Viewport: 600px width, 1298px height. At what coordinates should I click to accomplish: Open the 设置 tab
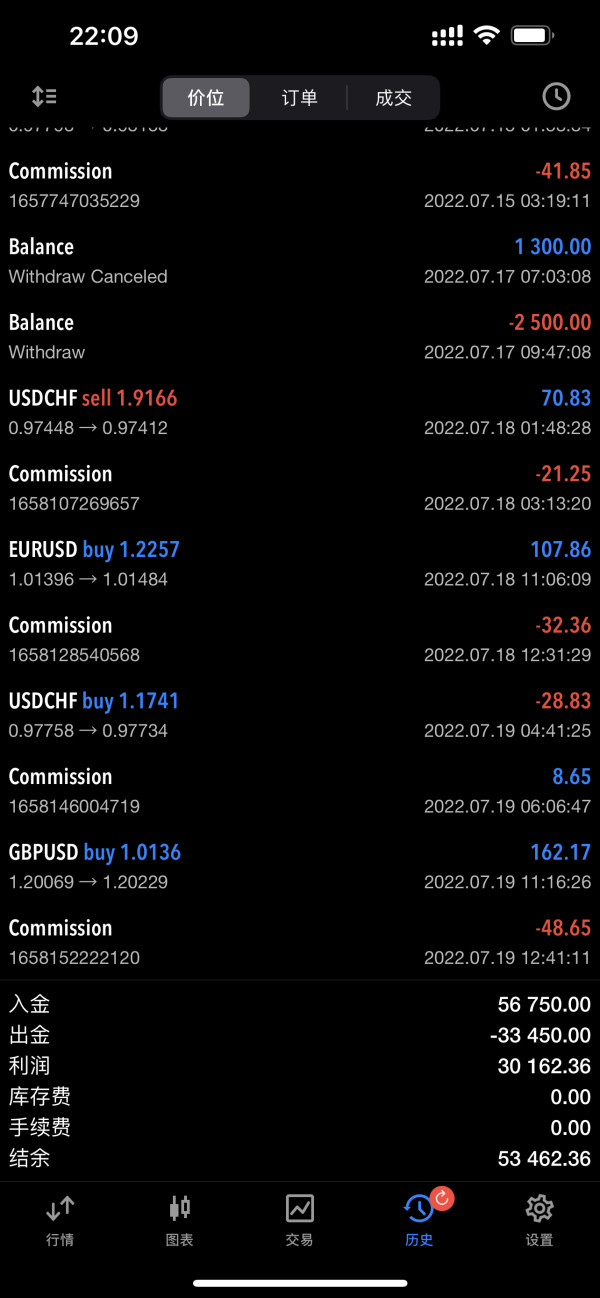[x=539, y=1220]
